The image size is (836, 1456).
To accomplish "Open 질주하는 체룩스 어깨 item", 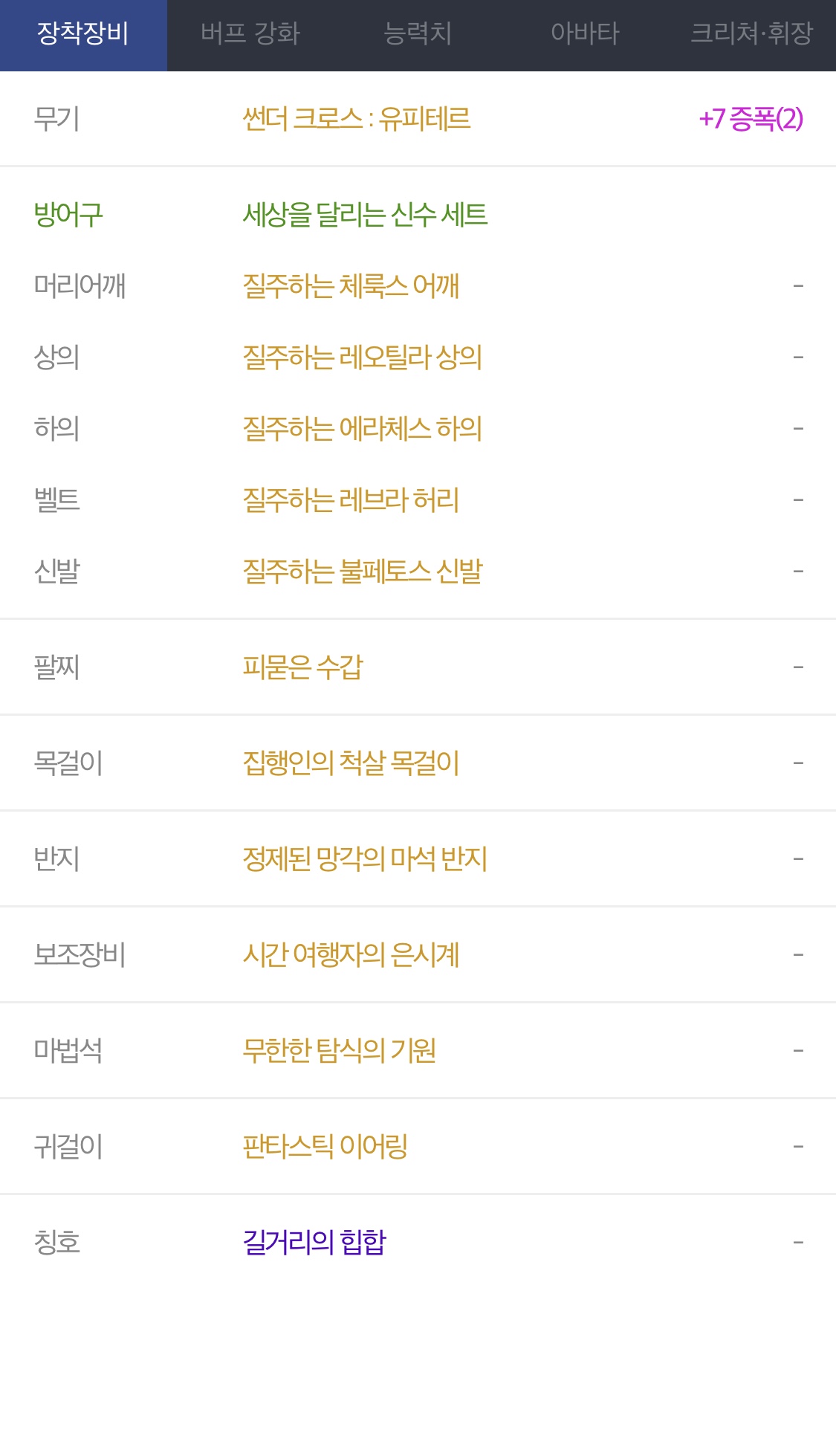I will click(x=351, y=286).
